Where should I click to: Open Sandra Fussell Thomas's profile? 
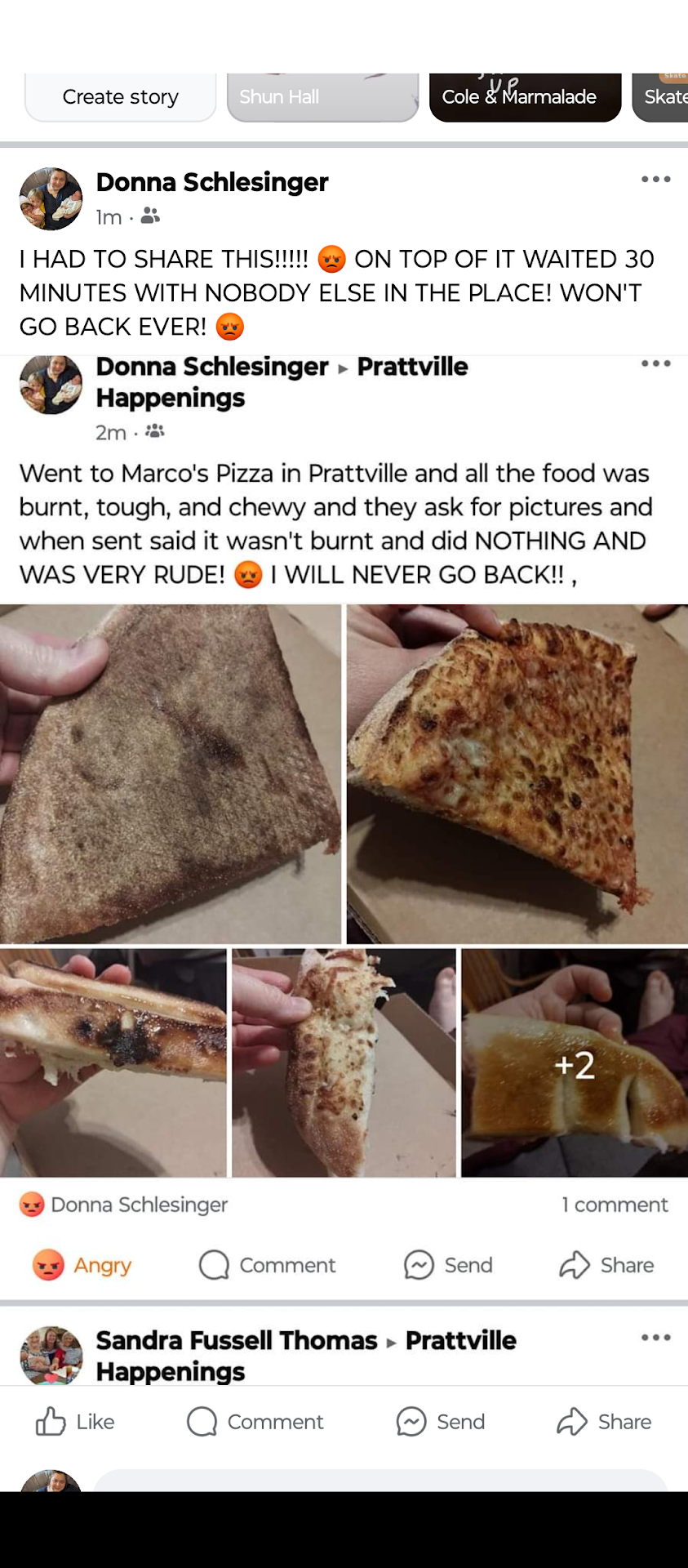[x=237, y=1340]
